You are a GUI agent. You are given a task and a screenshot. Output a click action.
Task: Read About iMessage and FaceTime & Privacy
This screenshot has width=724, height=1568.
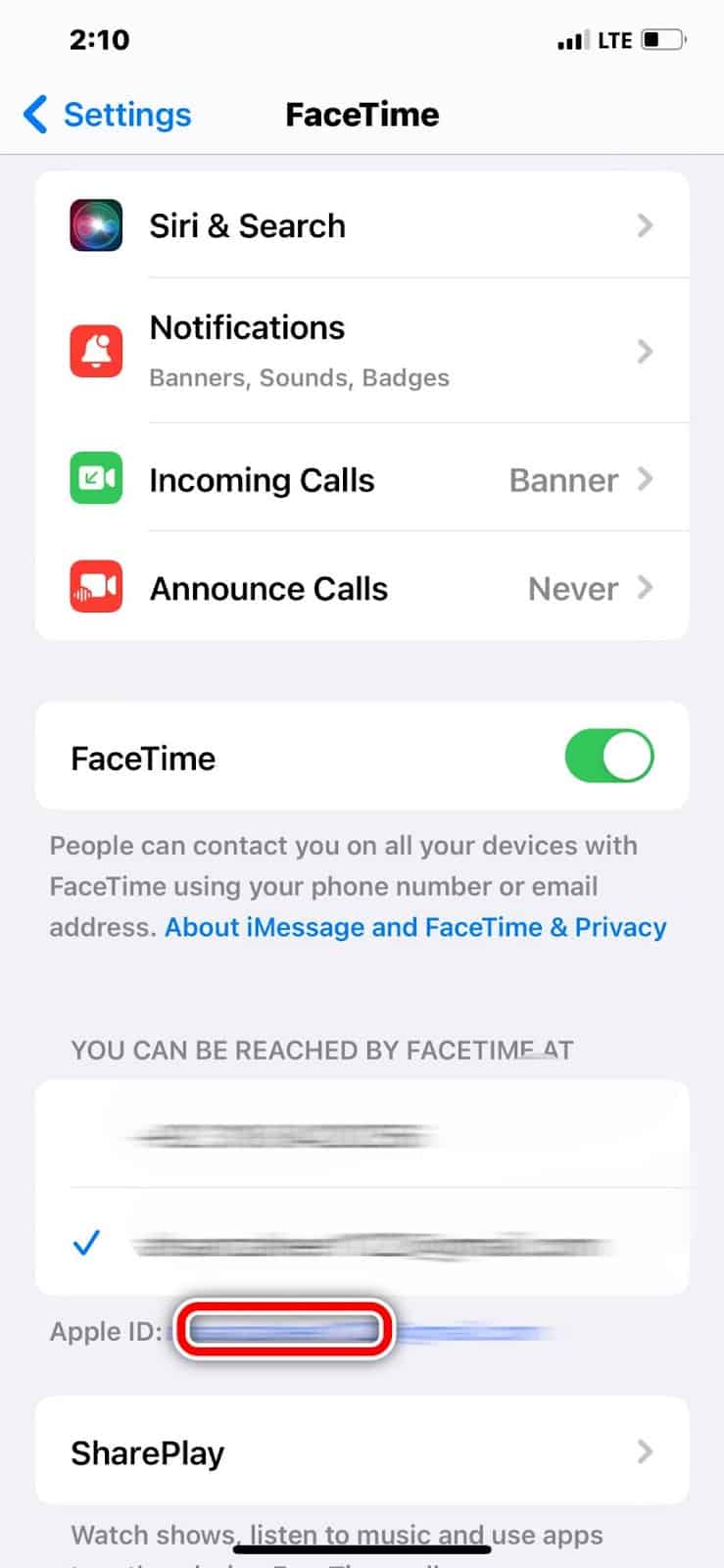click(415, 927)
